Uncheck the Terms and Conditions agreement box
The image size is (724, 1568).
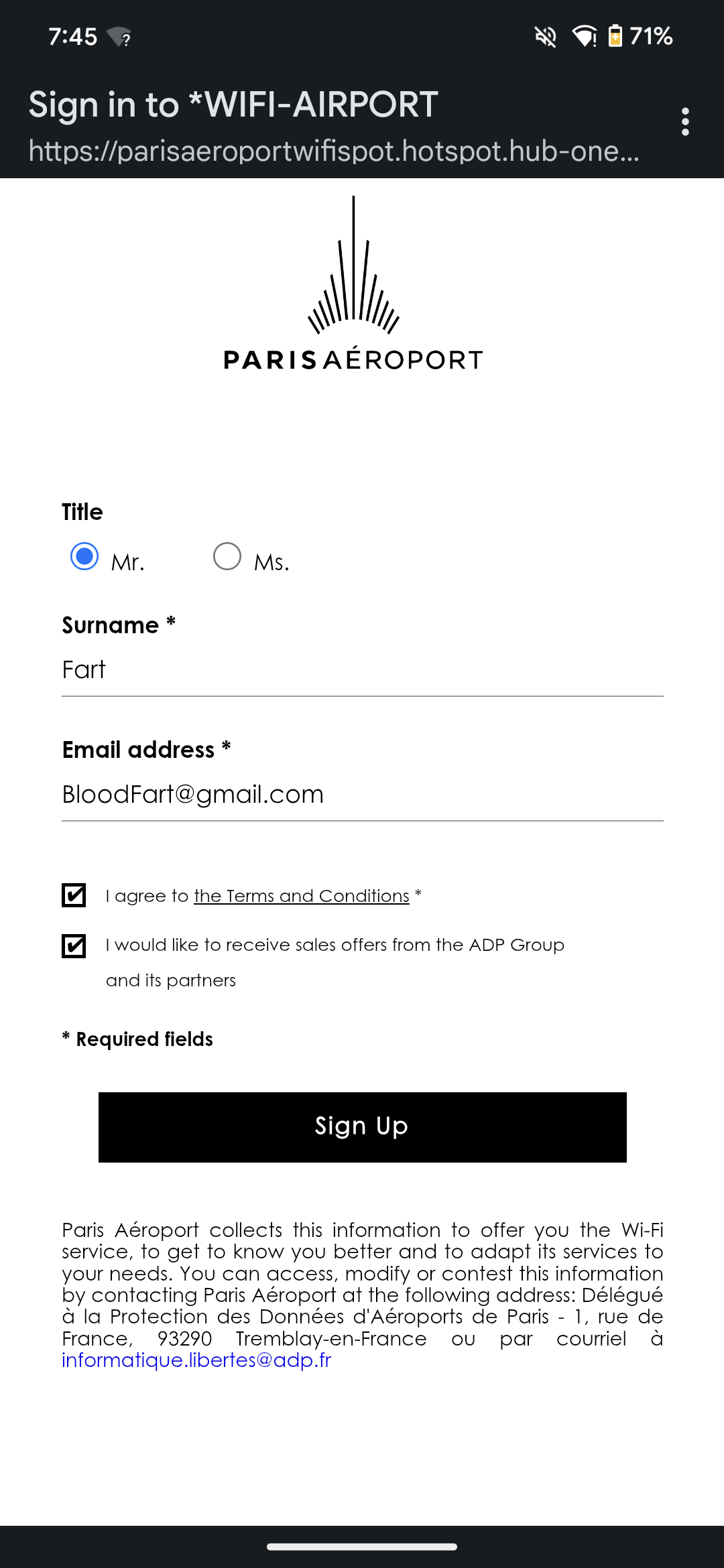point(74,895)
